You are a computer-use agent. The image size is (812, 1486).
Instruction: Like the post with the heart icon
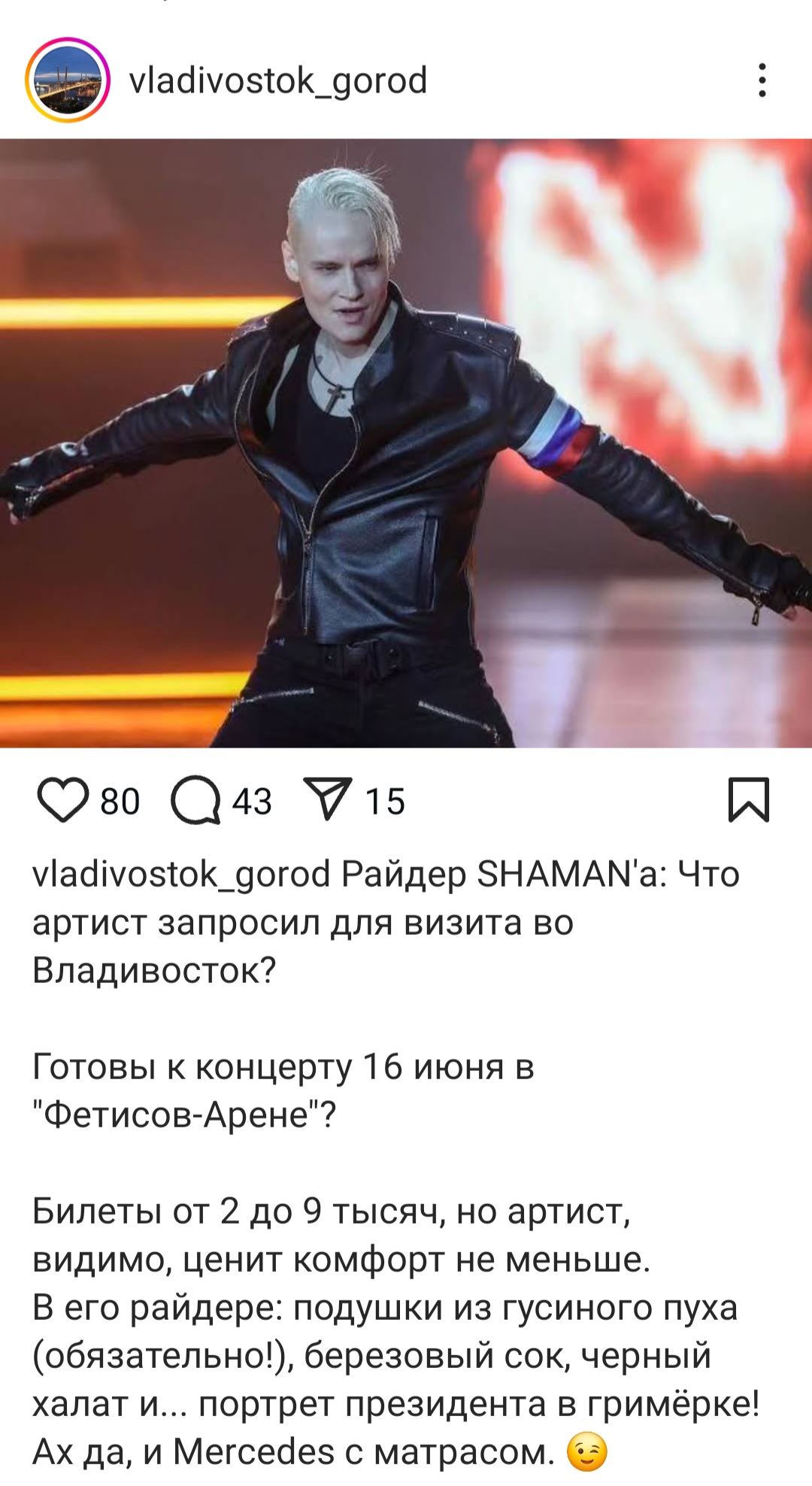point(62,800)
